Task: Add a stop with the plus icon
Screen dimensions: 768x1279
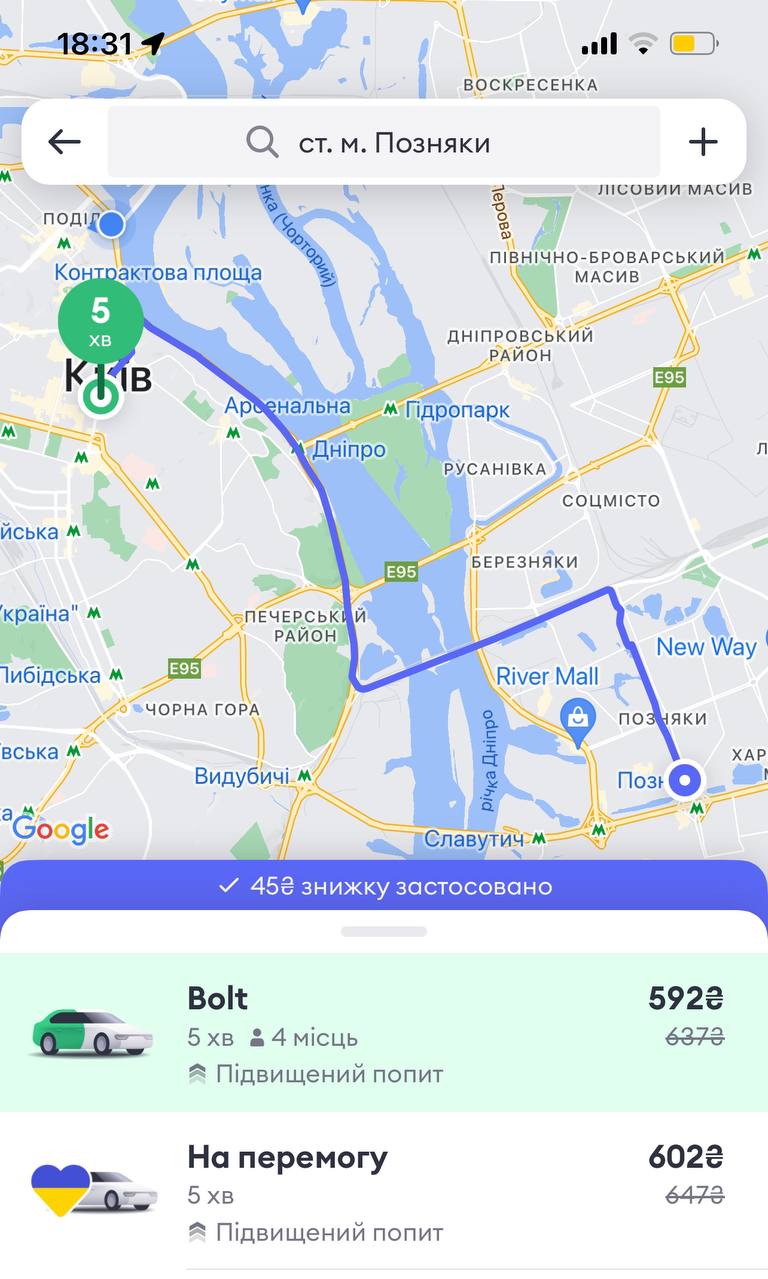Action: click(x=703, y=142)
